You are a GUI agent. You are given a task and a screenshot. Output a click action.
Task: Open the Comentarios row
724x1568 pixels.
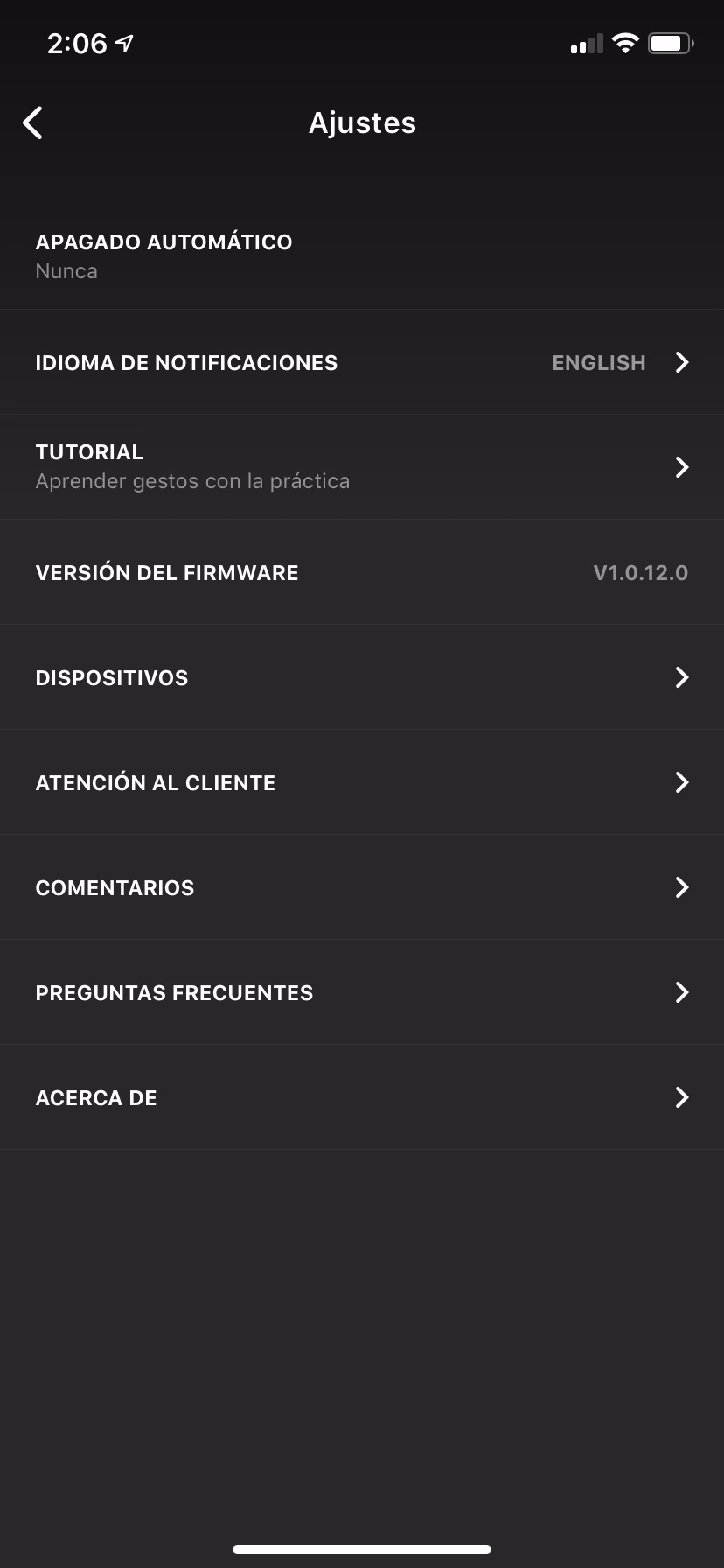click(x=362, y=887)
